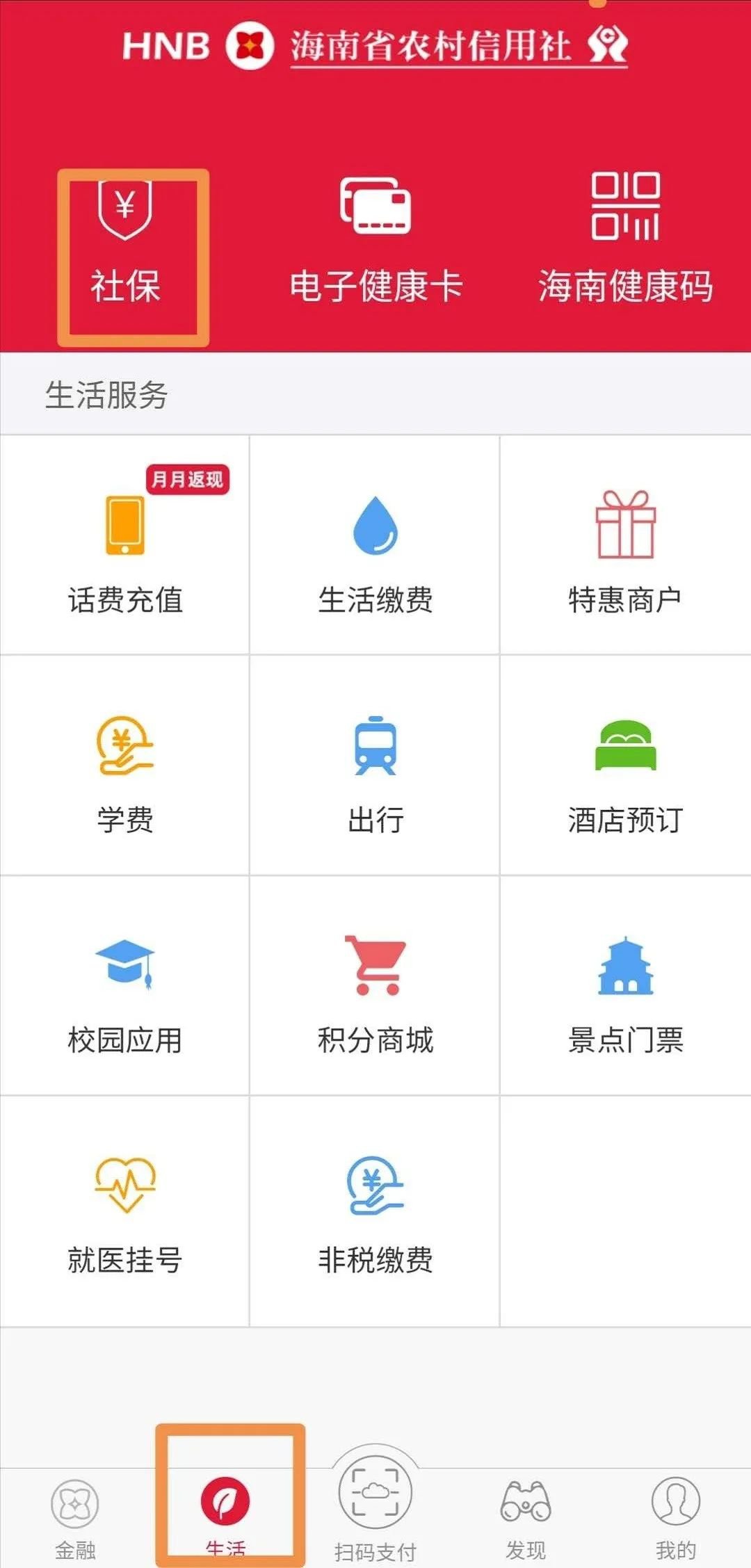Launch 扫码支付 scan-to-pay

click(x=375, y=1509)
